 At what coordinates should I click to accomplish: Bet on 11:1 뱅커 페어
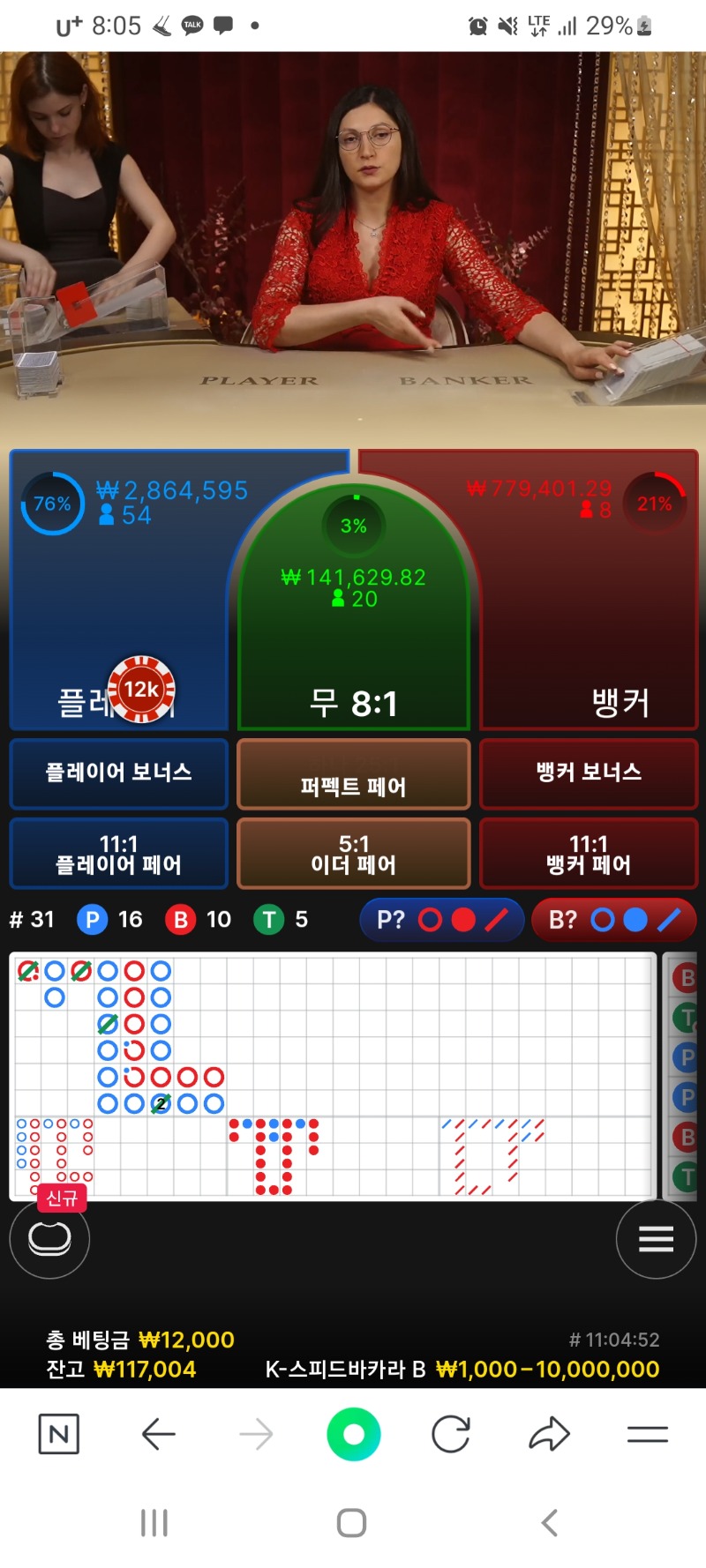[589, 854]
